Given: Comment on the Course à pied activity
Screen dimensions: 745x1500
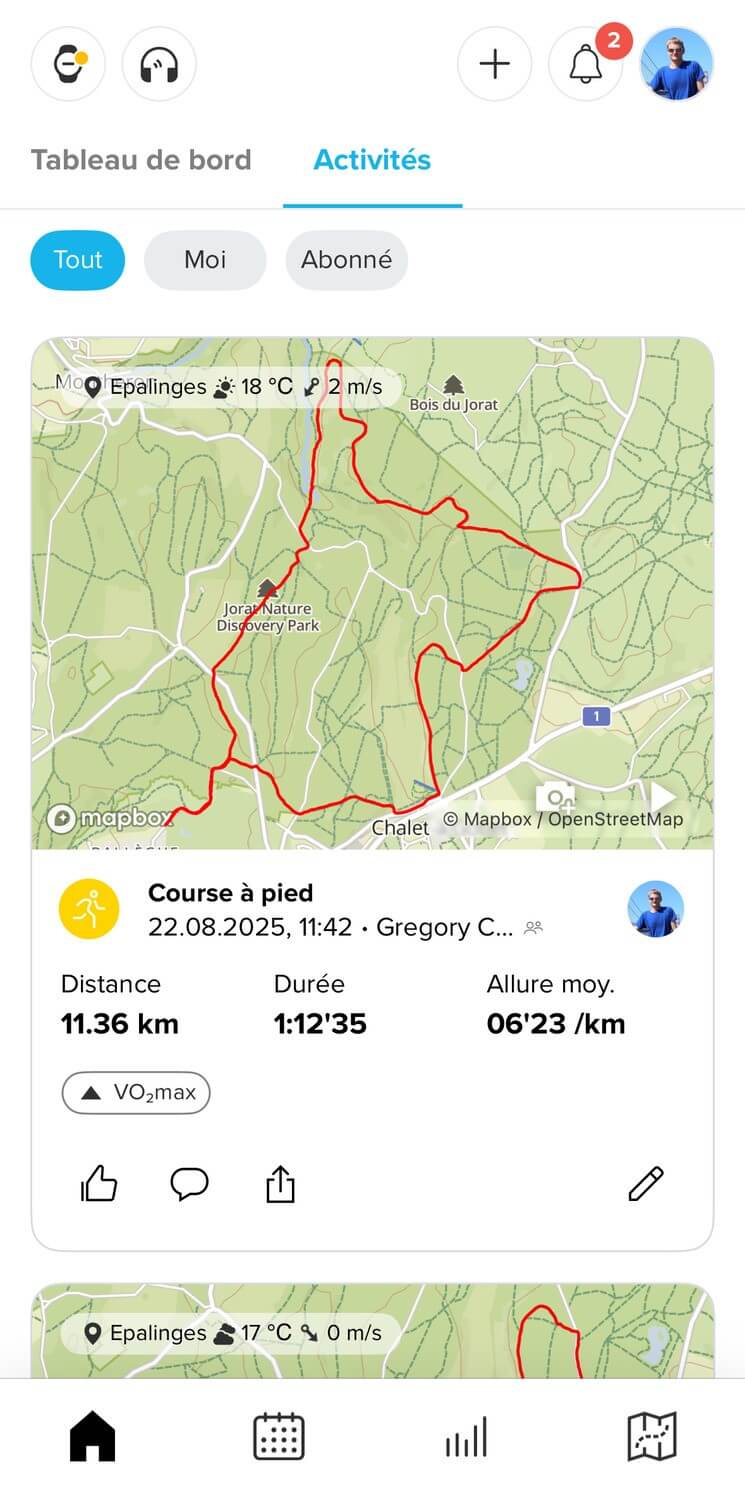Looking at the screenshot, I should [189, 1184].
